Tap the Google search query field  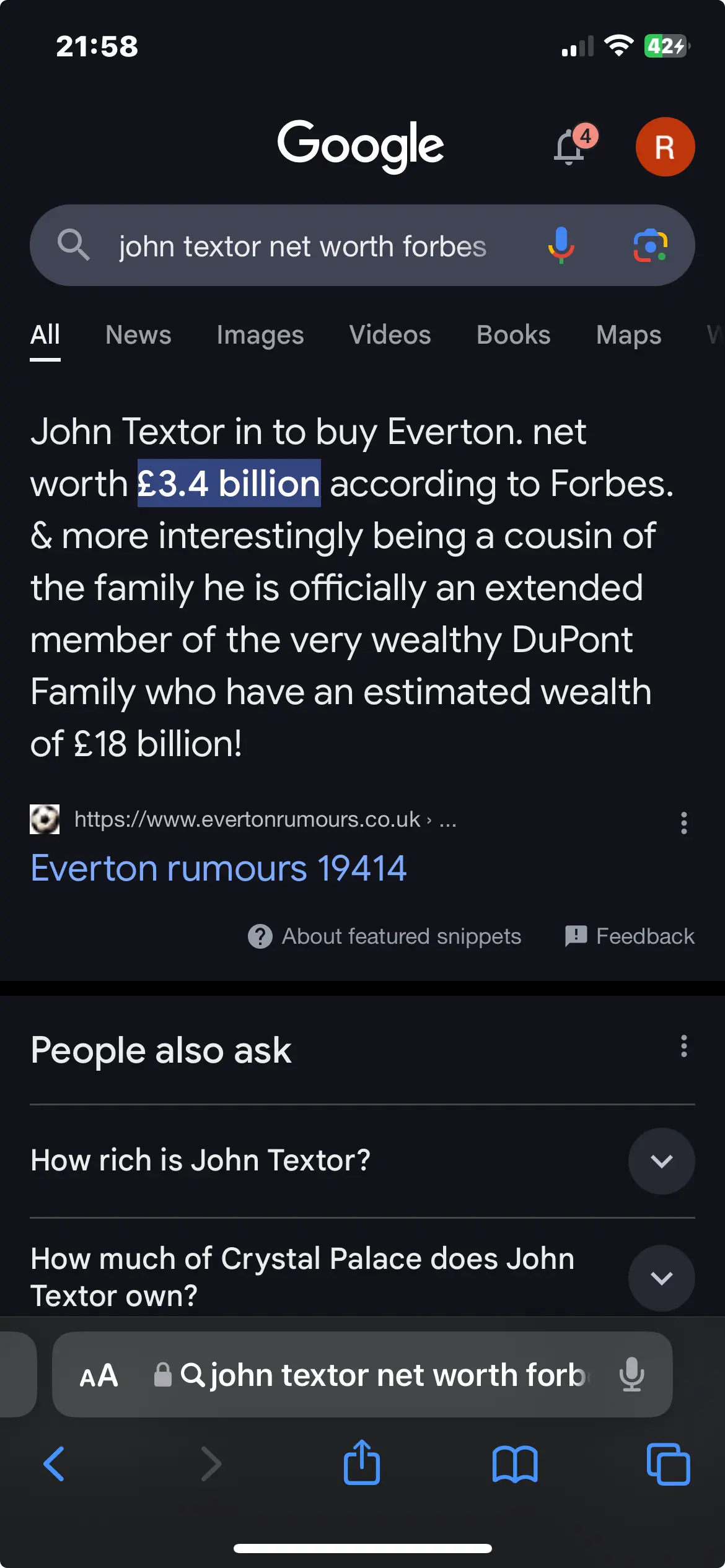point(302,246)
